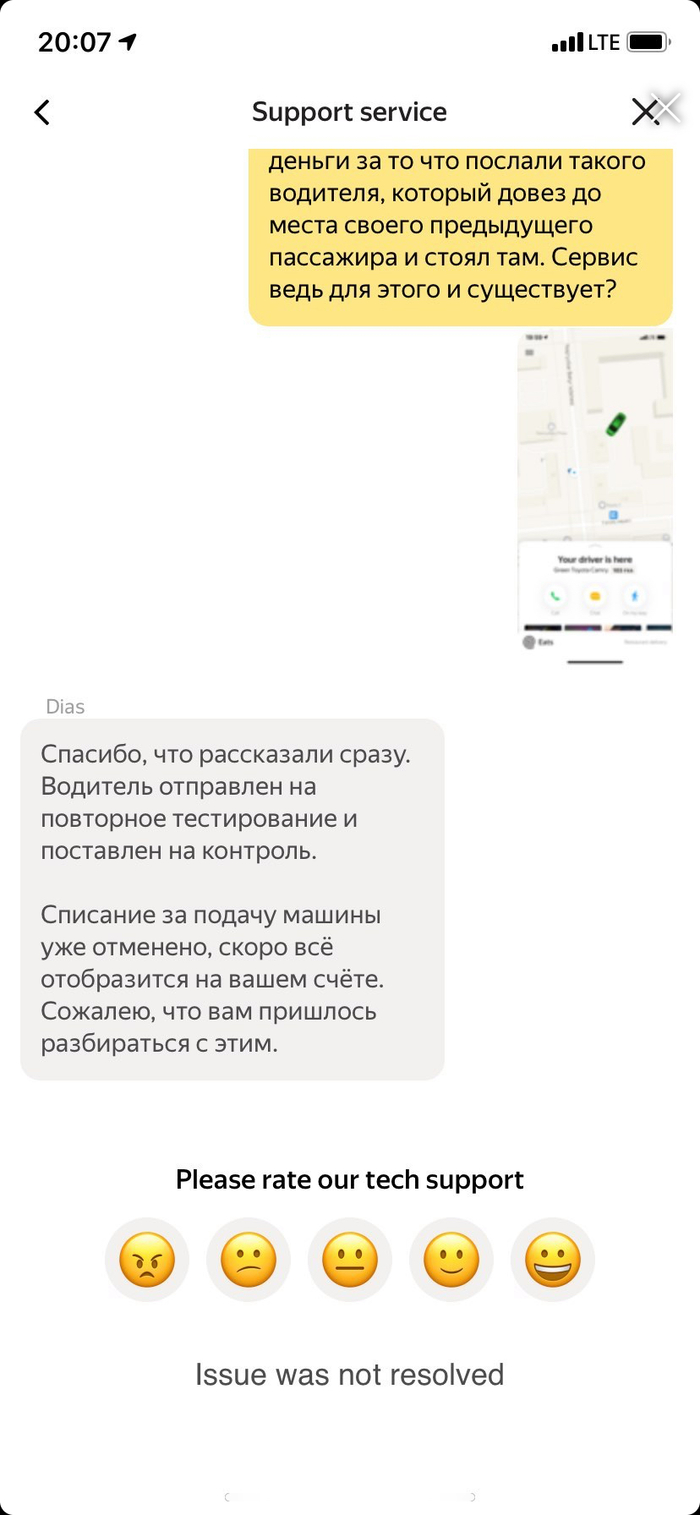
Task: Rate support with the slightly frowning face
Action: (x=248, y=1260)
